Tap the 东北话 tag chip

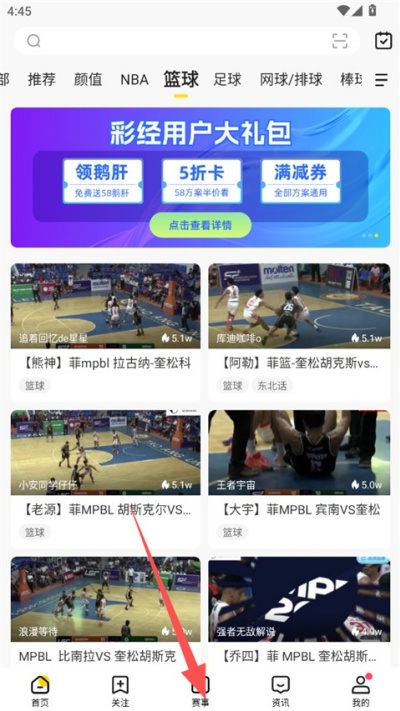(272, 385)
